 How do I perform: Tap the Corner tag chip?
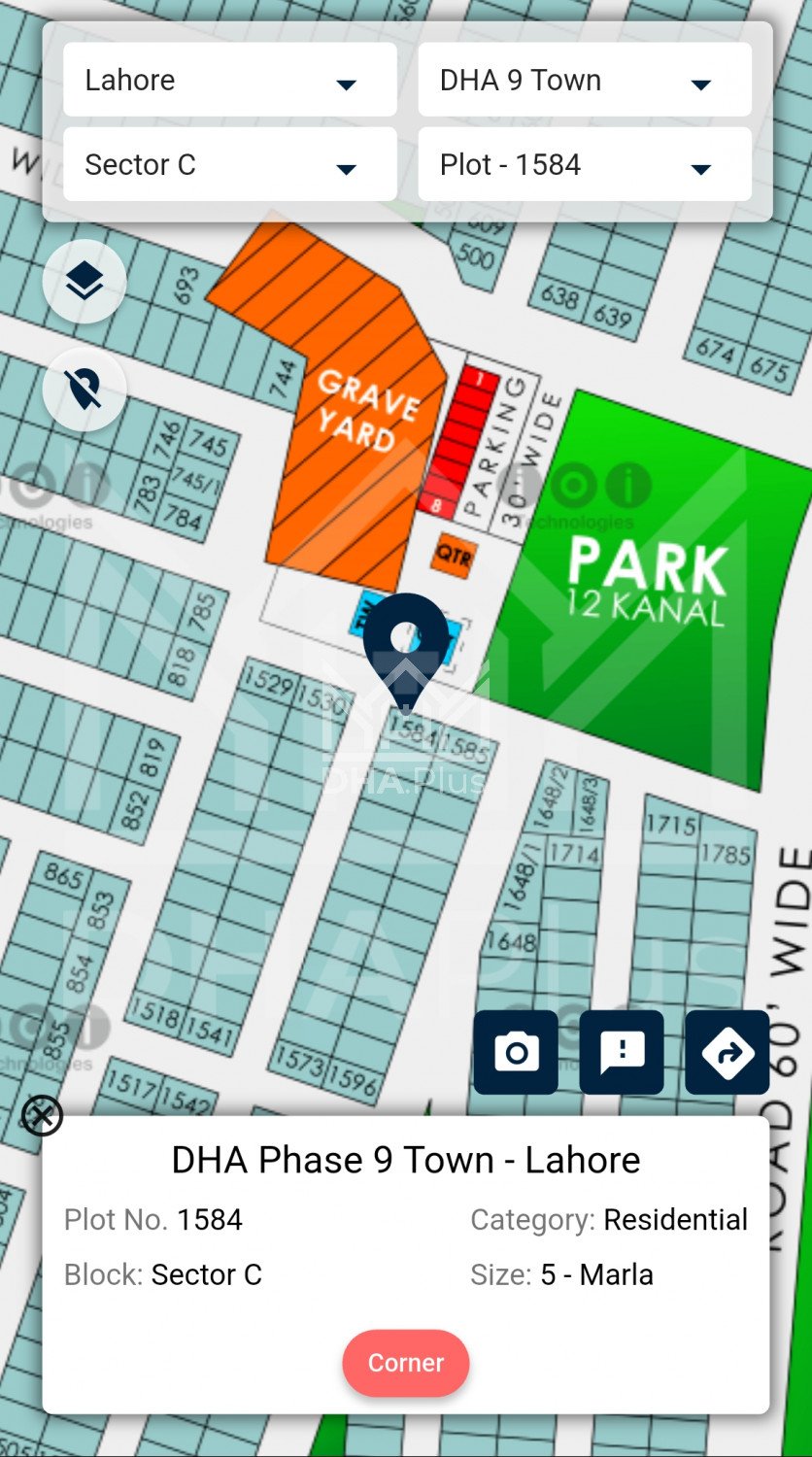[x=406, y=1363]
